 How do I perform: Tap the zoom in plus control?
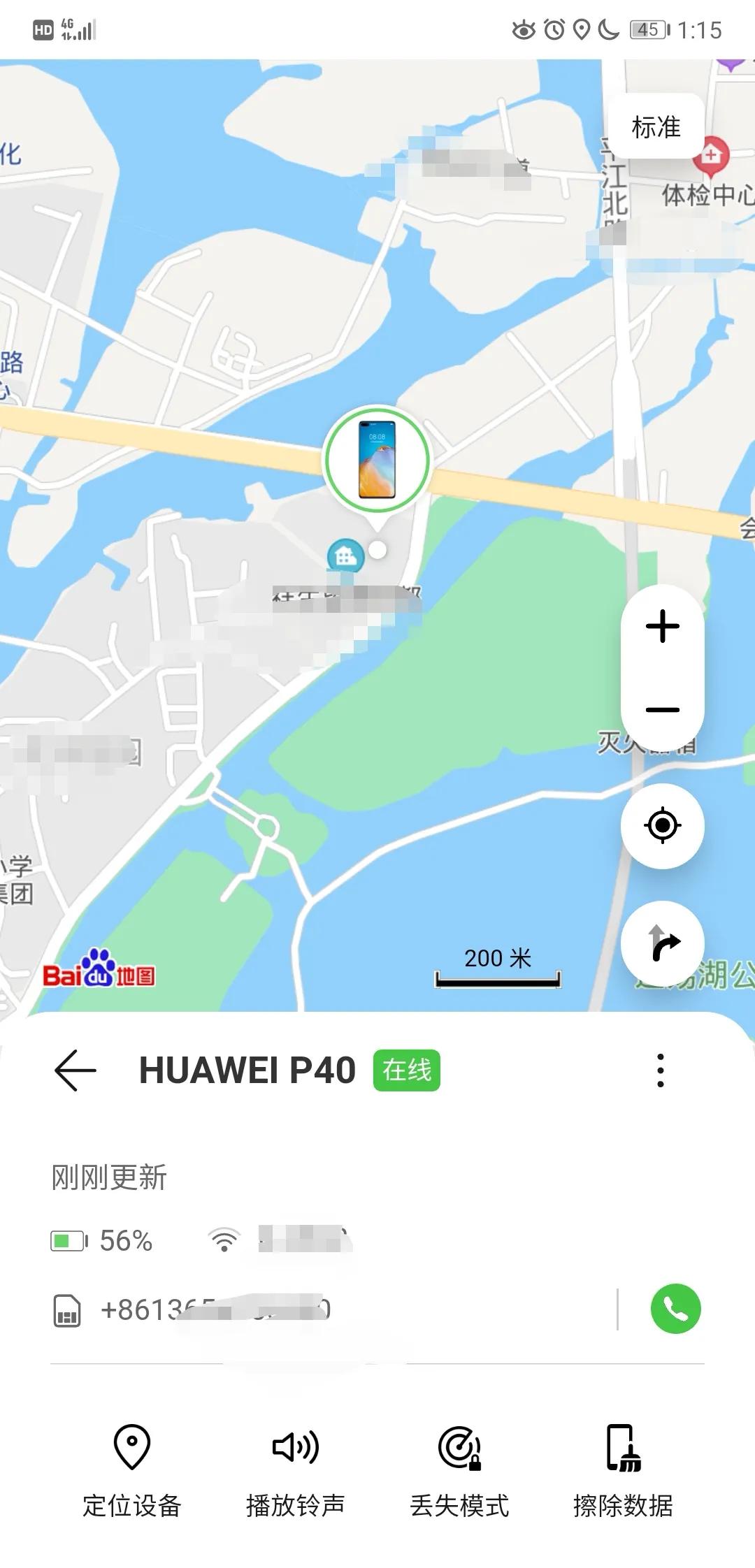coord(663,625)
